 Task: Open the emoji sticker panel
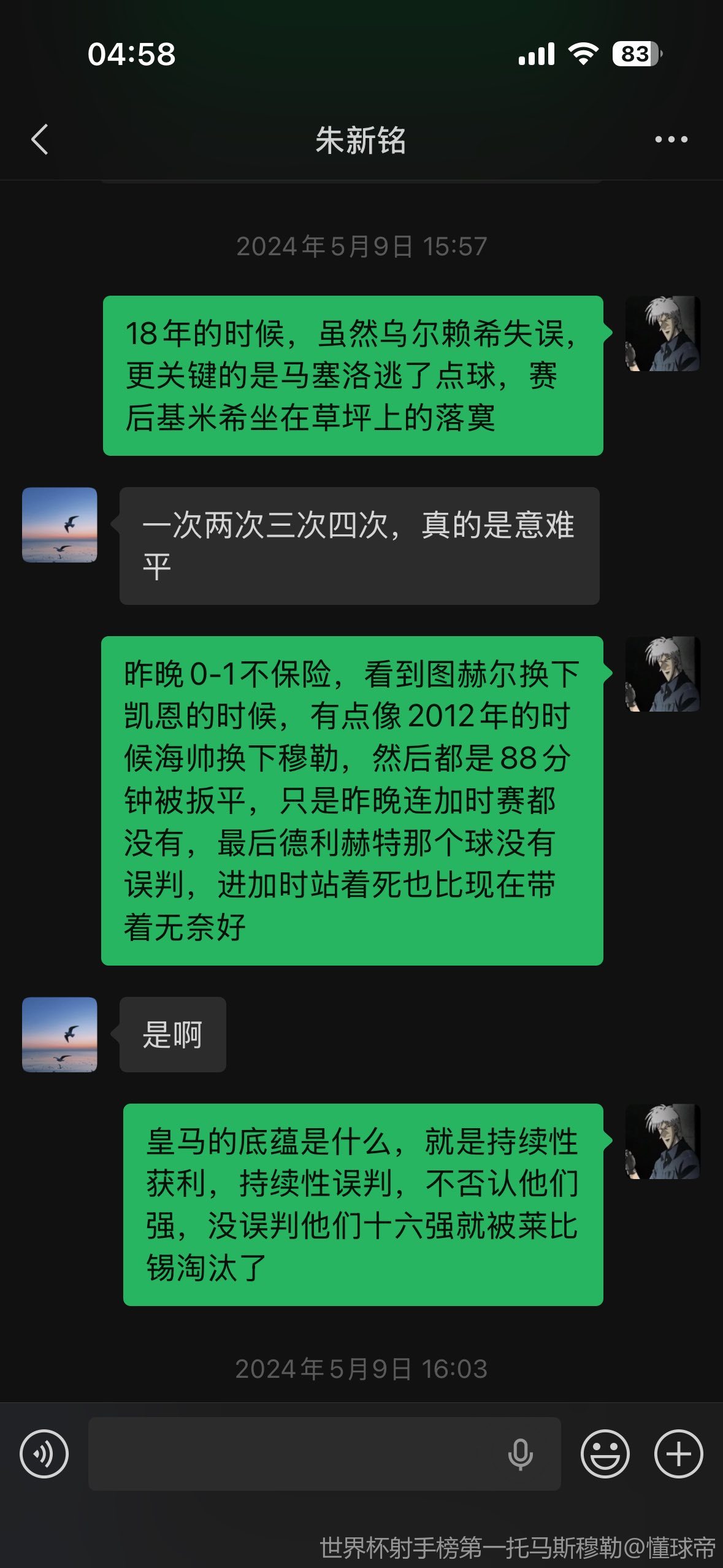[x=605, y=1453]
